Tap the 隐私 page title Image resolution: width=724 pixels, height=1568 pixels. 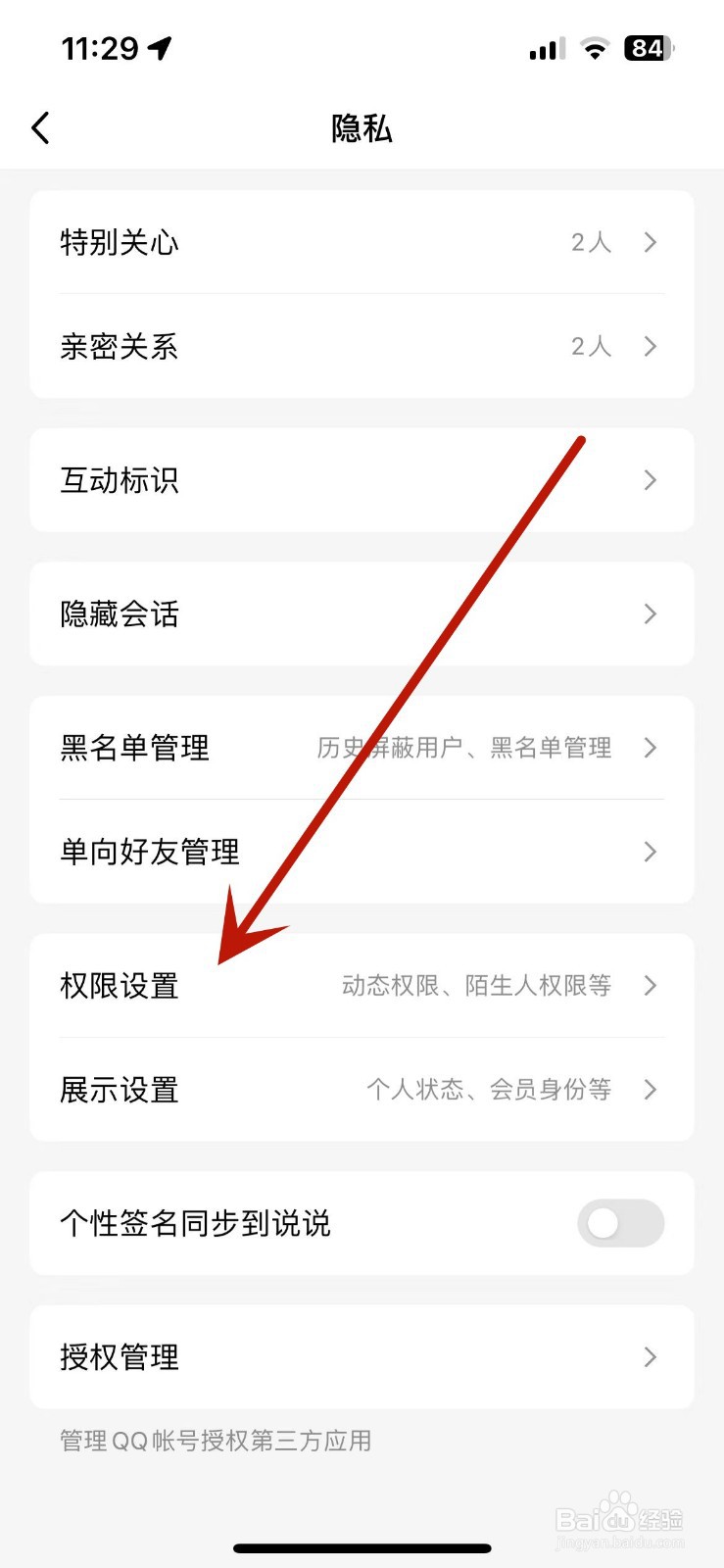pyautogui.click(x=362, y=128)
